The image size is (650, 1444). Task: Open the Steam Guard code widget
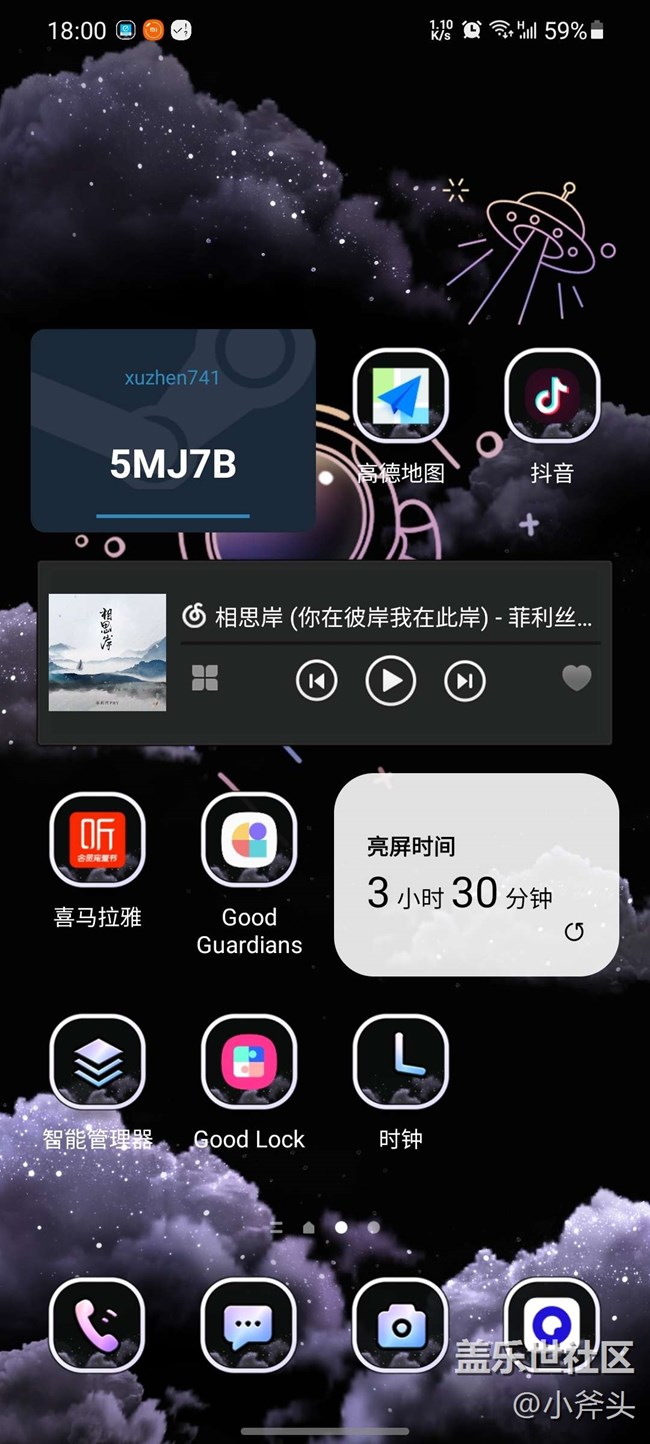(x=173, y=431)
